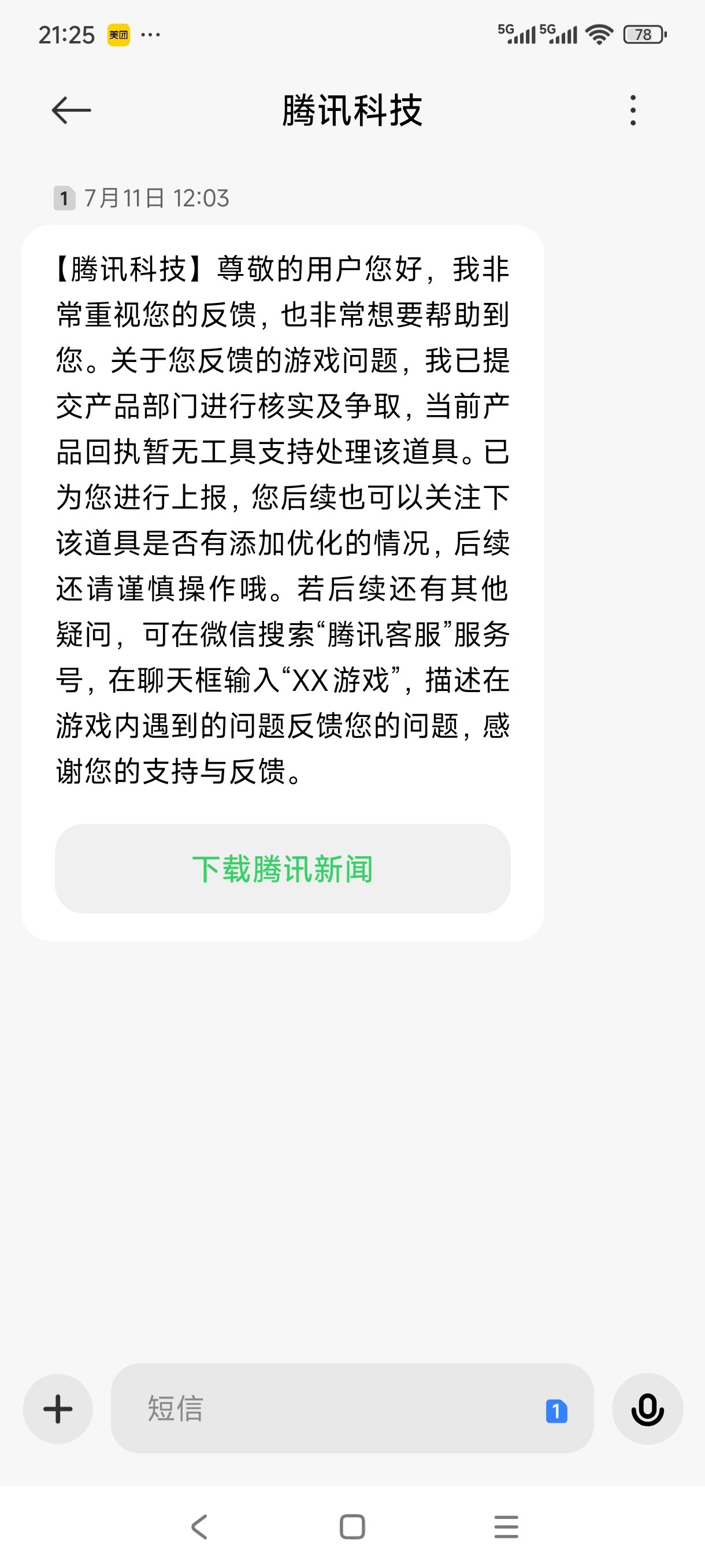Go back using the top arrow
The height and width of the screenshot is (1568, 705).
tap(71, 110)
